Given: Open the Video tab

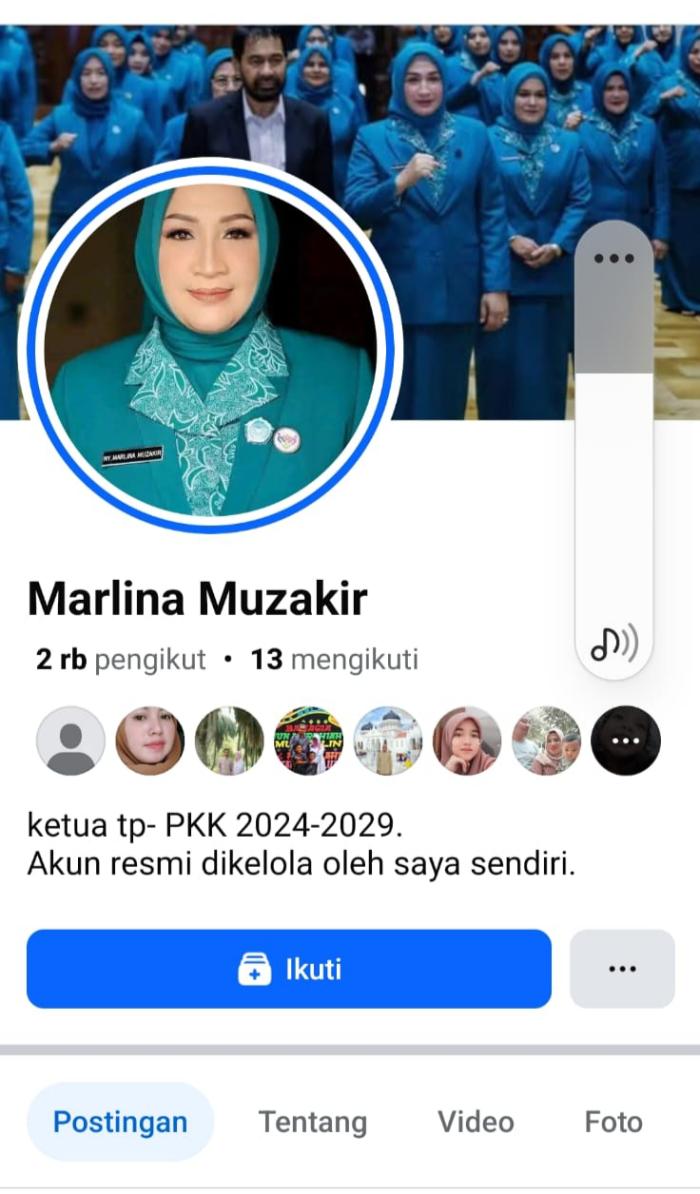Looking at the screenshot, I should (x=475, y=1122).
